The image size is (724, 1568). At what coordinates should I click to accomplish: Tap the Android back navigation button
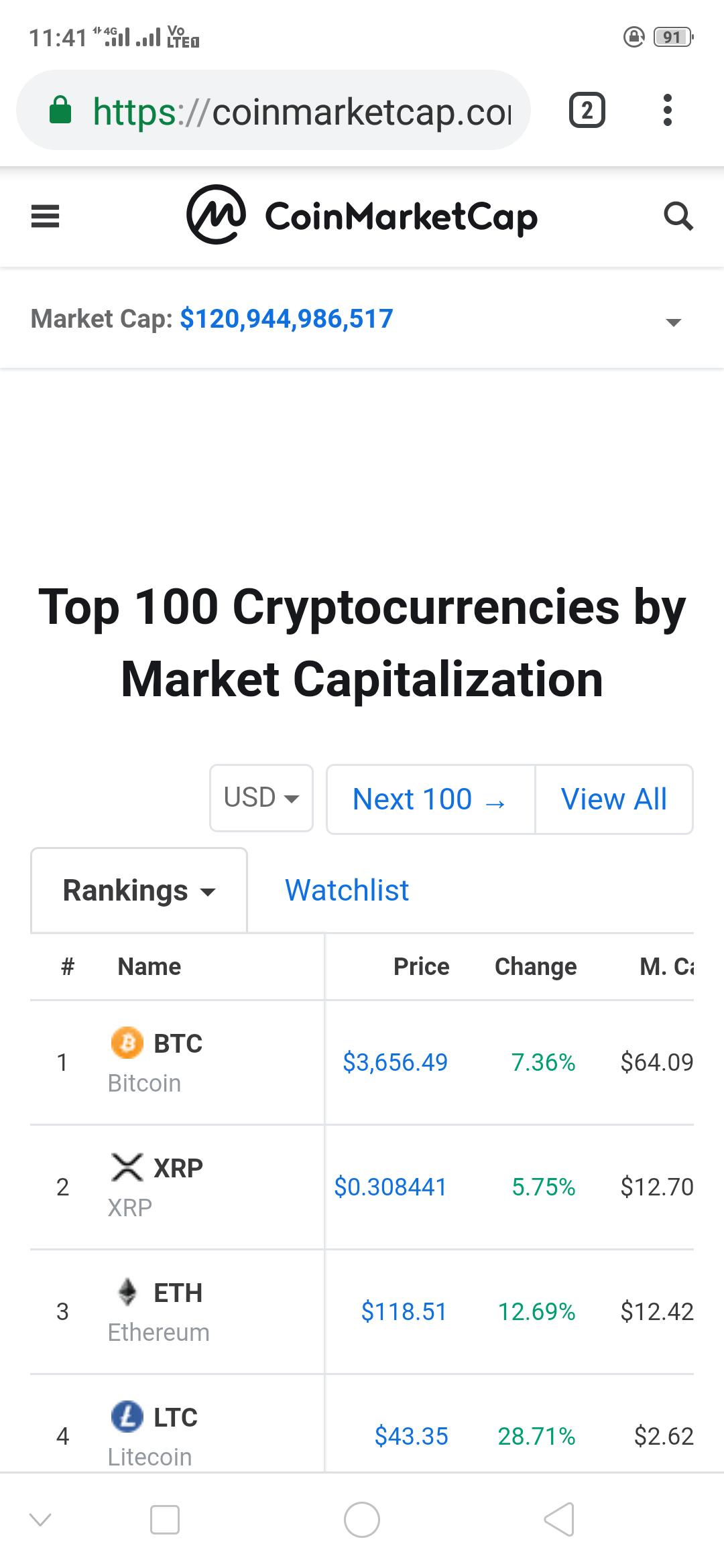(x=560, y=1520)
